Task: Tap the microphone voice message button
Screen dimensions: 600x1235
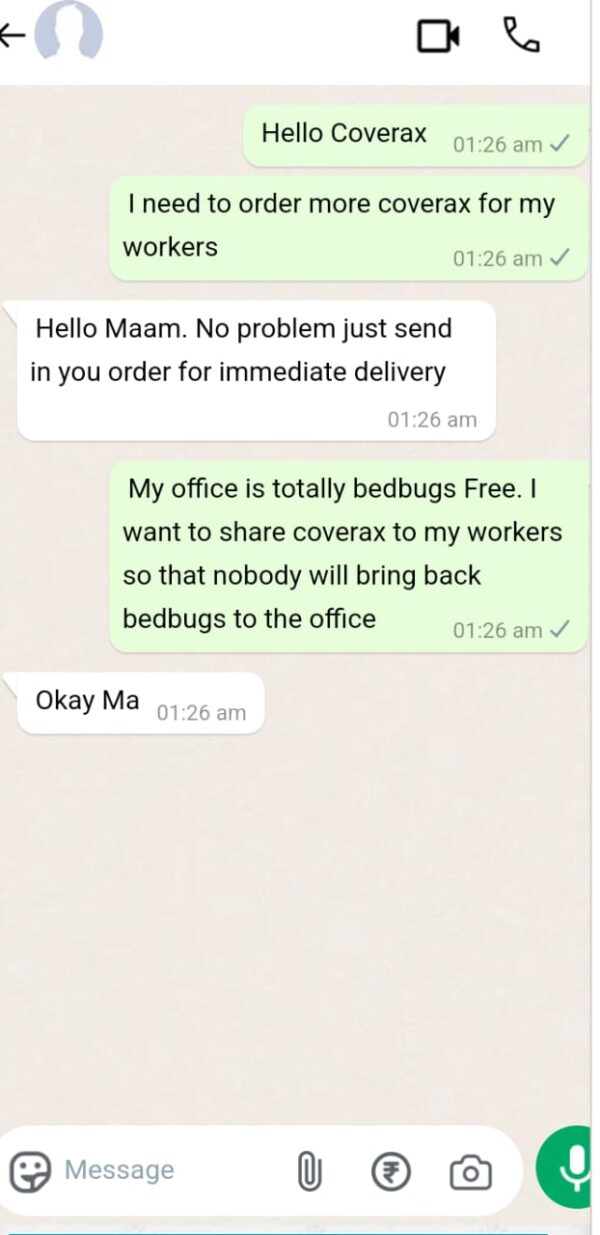Action: [572, 1167]
